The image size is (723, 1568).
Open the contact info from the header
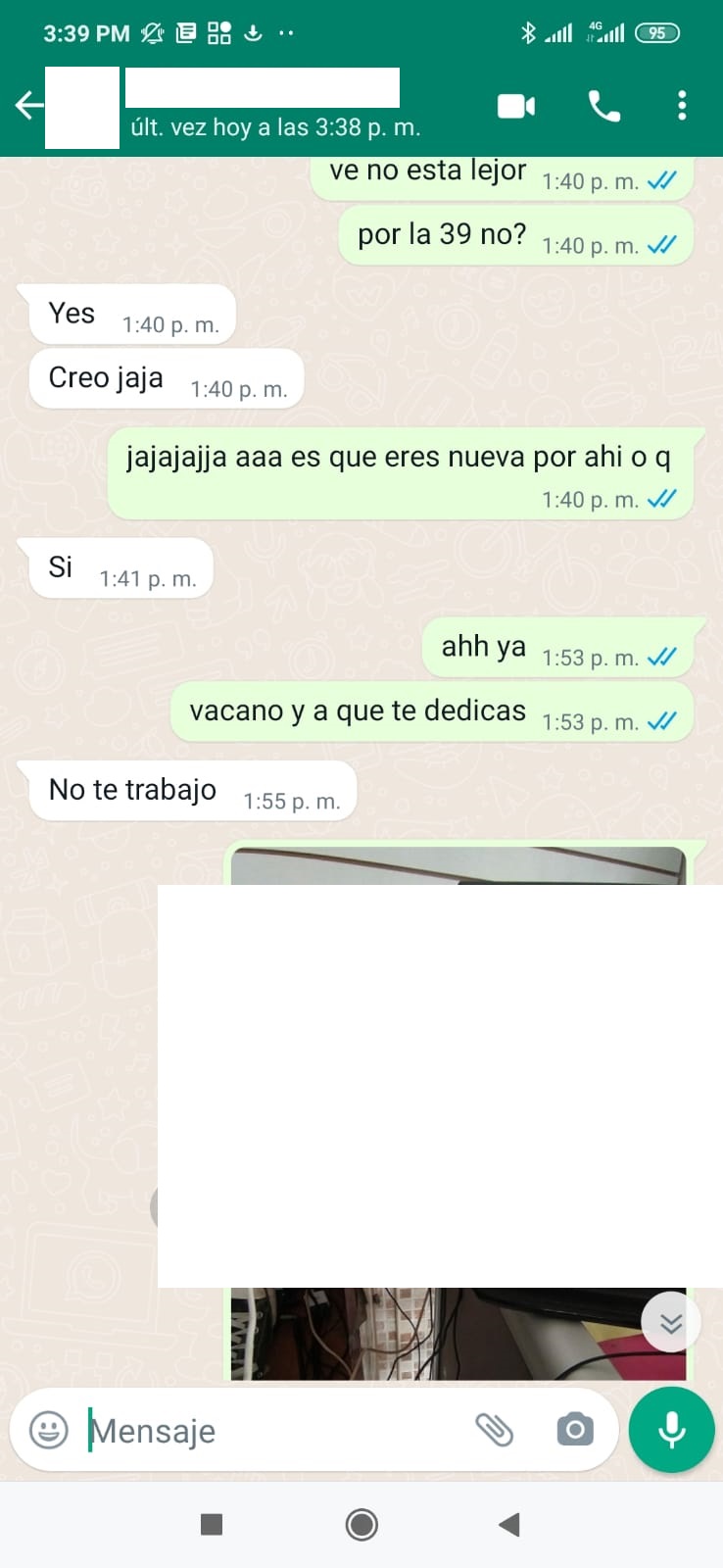click(x=263, y=106)
